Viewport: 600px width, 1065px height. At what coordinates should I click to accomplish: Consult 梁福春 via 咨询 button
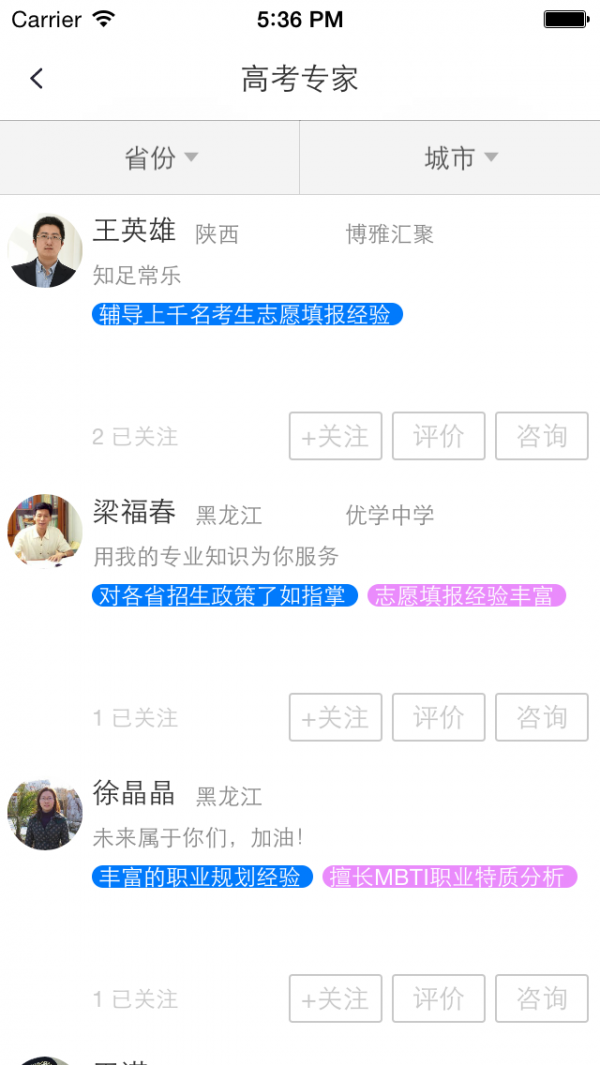pyautogui.click(x=542, y=717)
